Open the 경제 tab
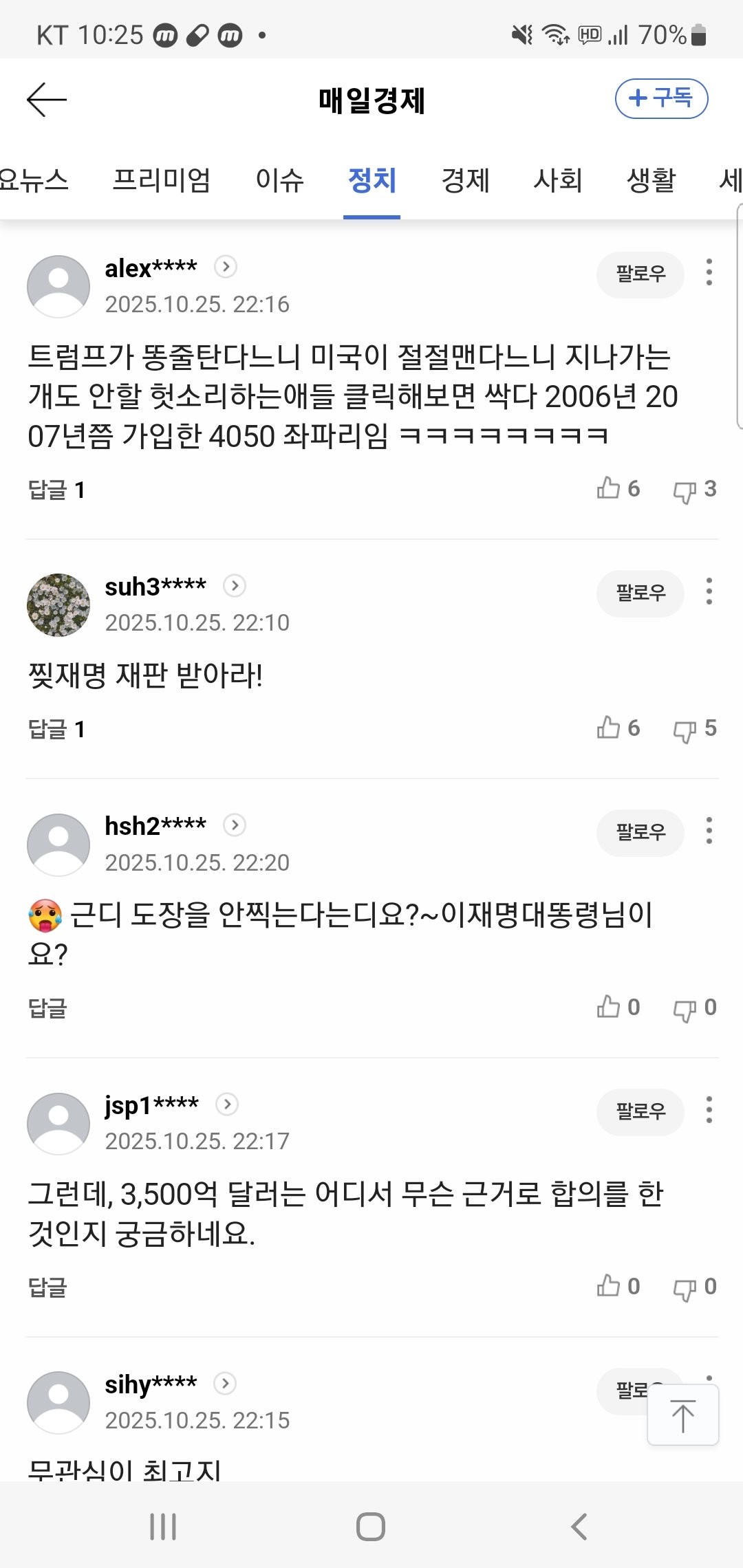The height and width of the screenshot is (1568, 743). [x=465, y=181]
